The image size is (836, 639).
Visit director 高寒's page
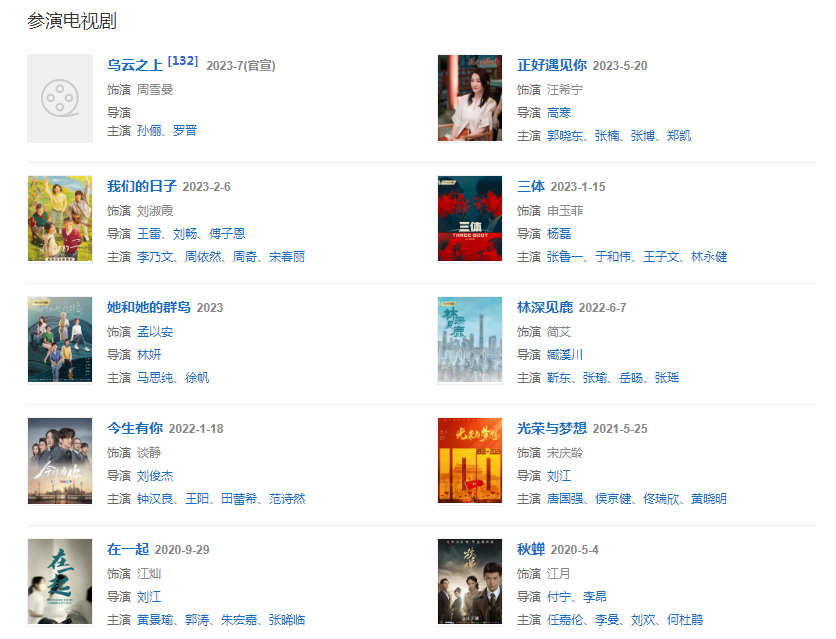click(x=559, y=113)
